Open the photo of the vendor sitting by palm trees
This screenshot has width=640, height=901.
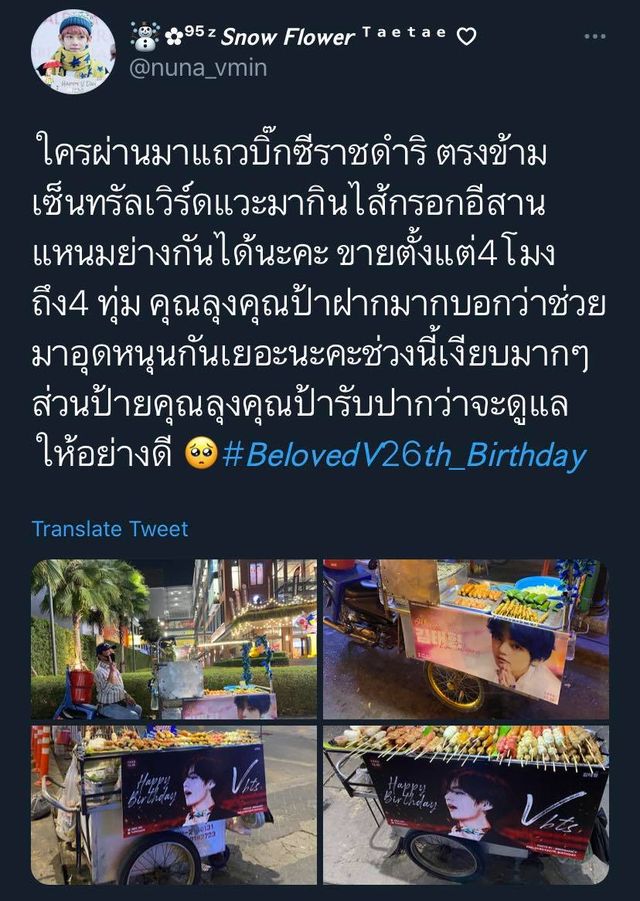click(174, 639)
